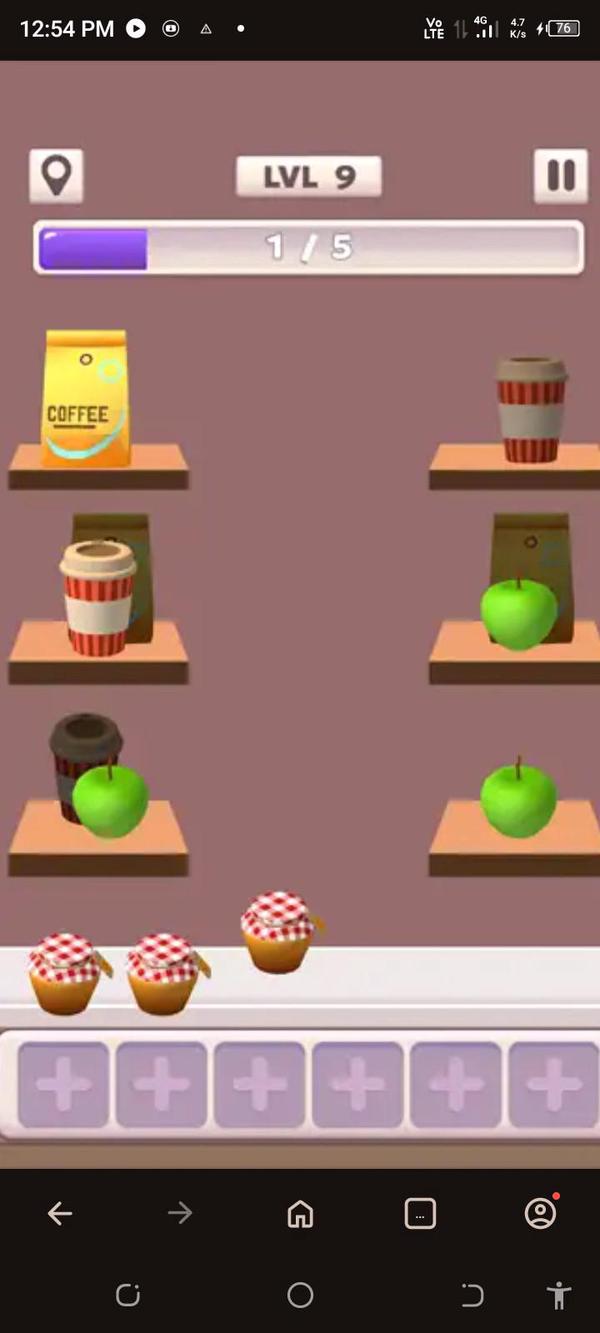Tap the raised jam jar on the counter
Viewport: 600px width, 1333px height.
280,932
